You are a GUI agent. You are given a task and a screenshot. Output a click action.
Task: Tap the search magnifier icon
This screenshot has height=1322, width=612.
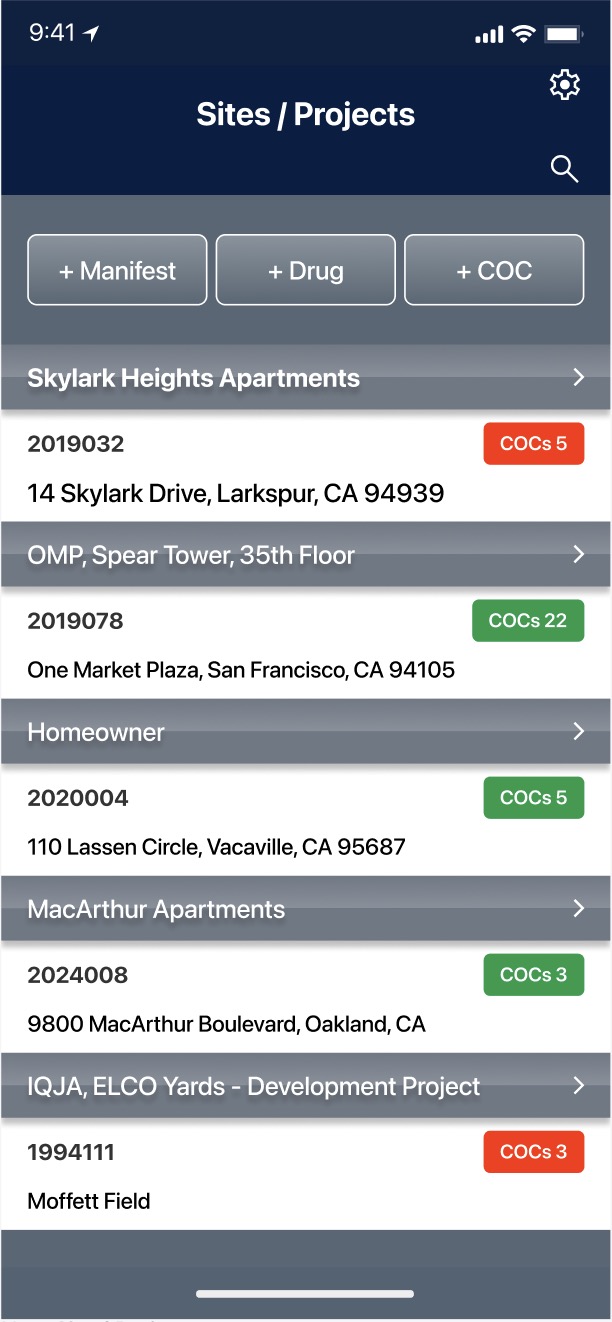point(565,169)
